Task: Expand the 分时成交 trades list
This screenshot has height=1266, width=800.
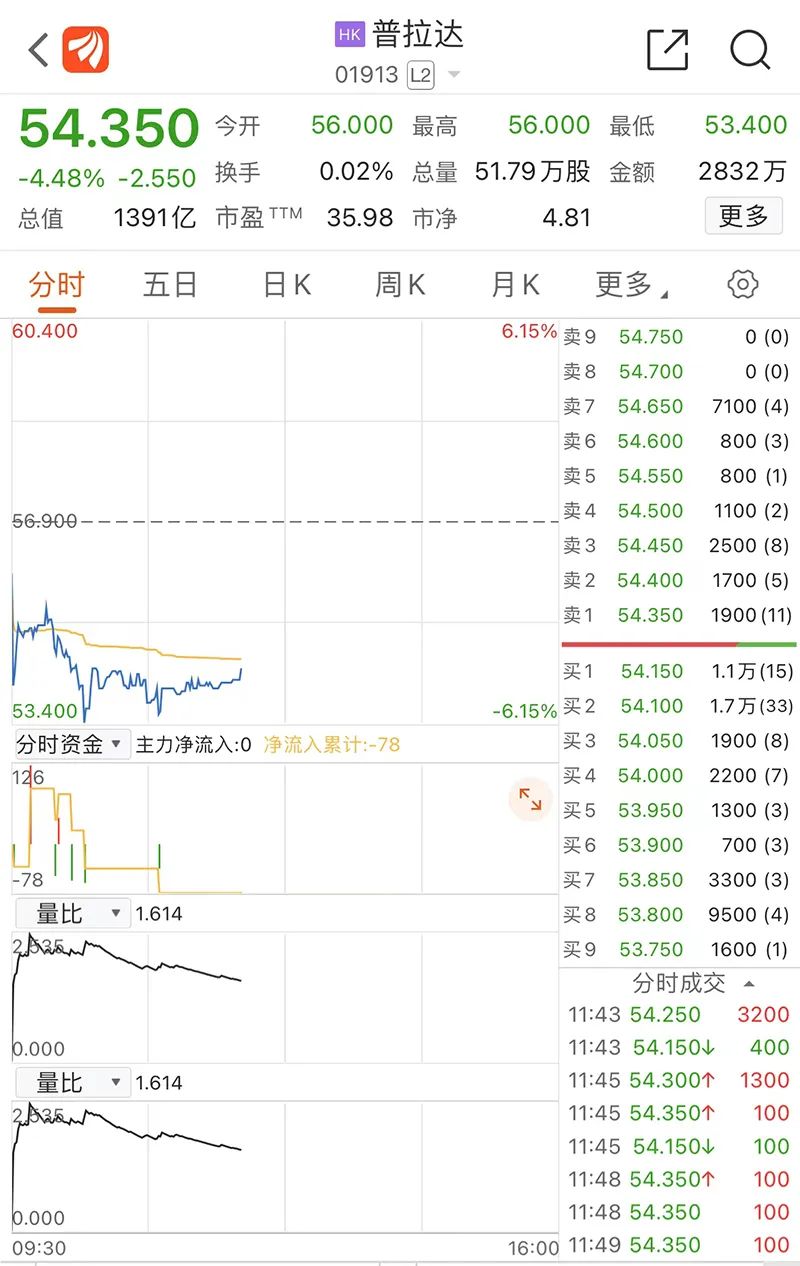Action: [x=692, y=983]
